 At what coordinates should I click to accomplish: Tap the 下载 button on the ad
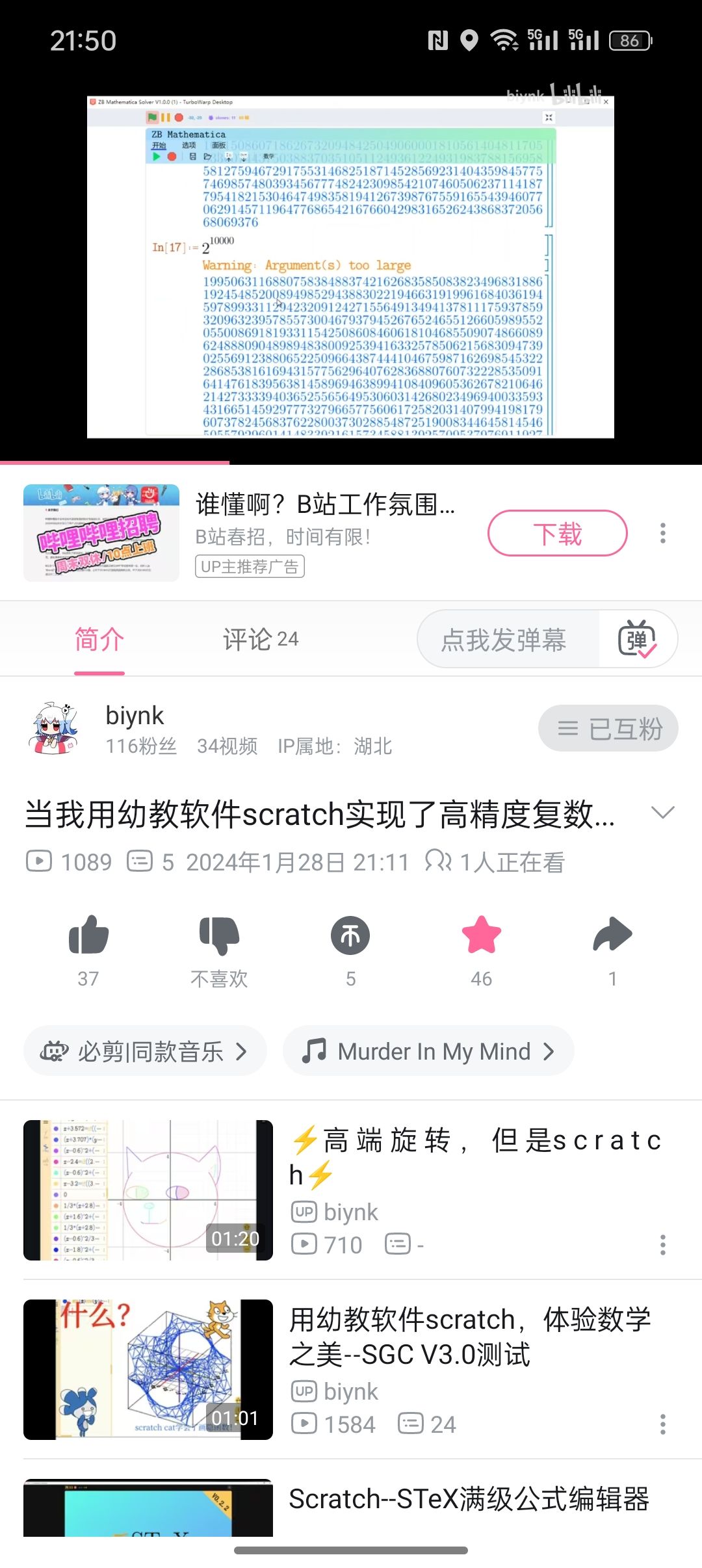[557, 534]
